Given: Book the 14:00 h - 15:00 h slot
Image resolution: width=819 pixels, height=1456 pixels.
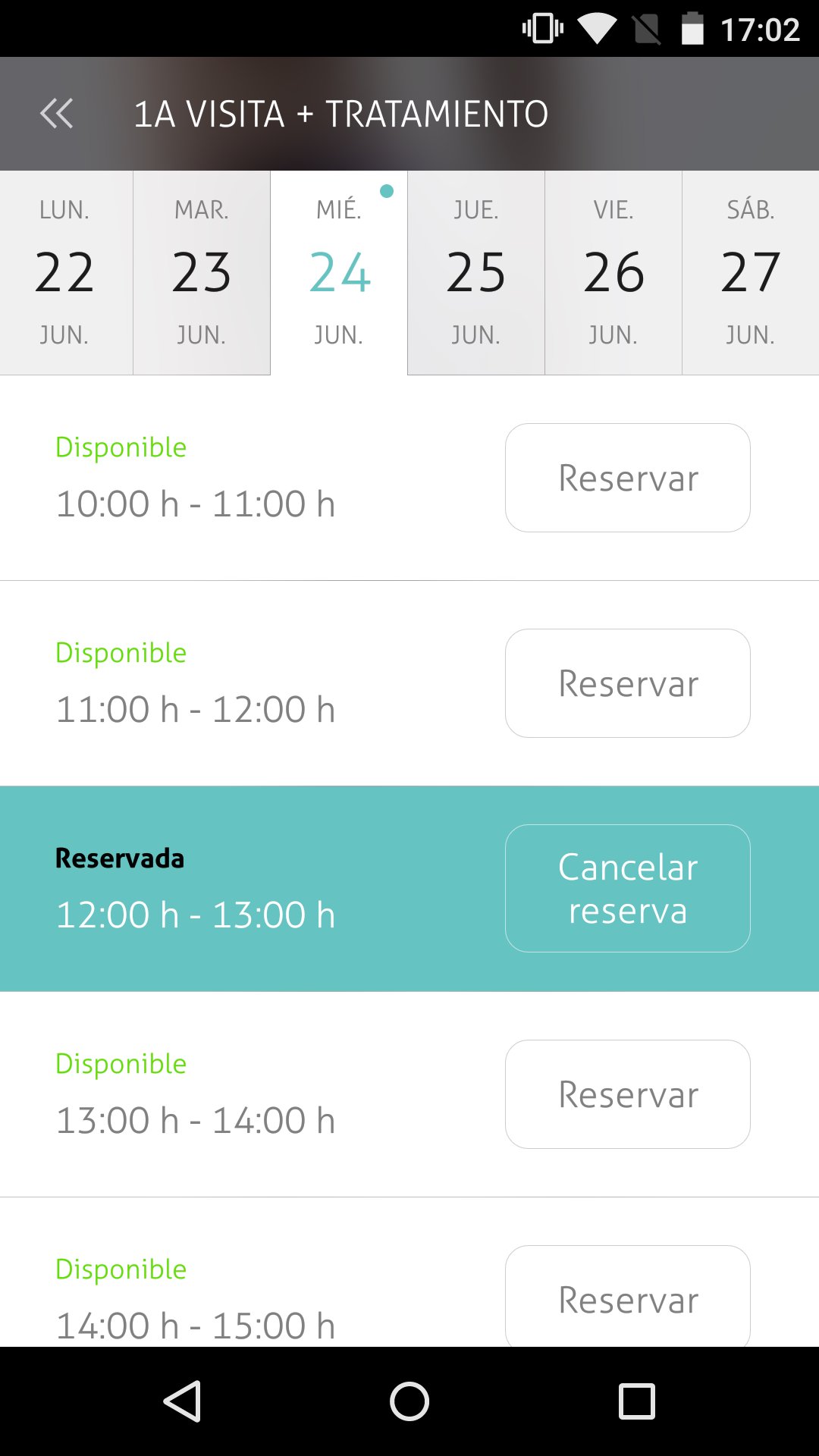Looking at the screenshot, I should [628, 1298].
